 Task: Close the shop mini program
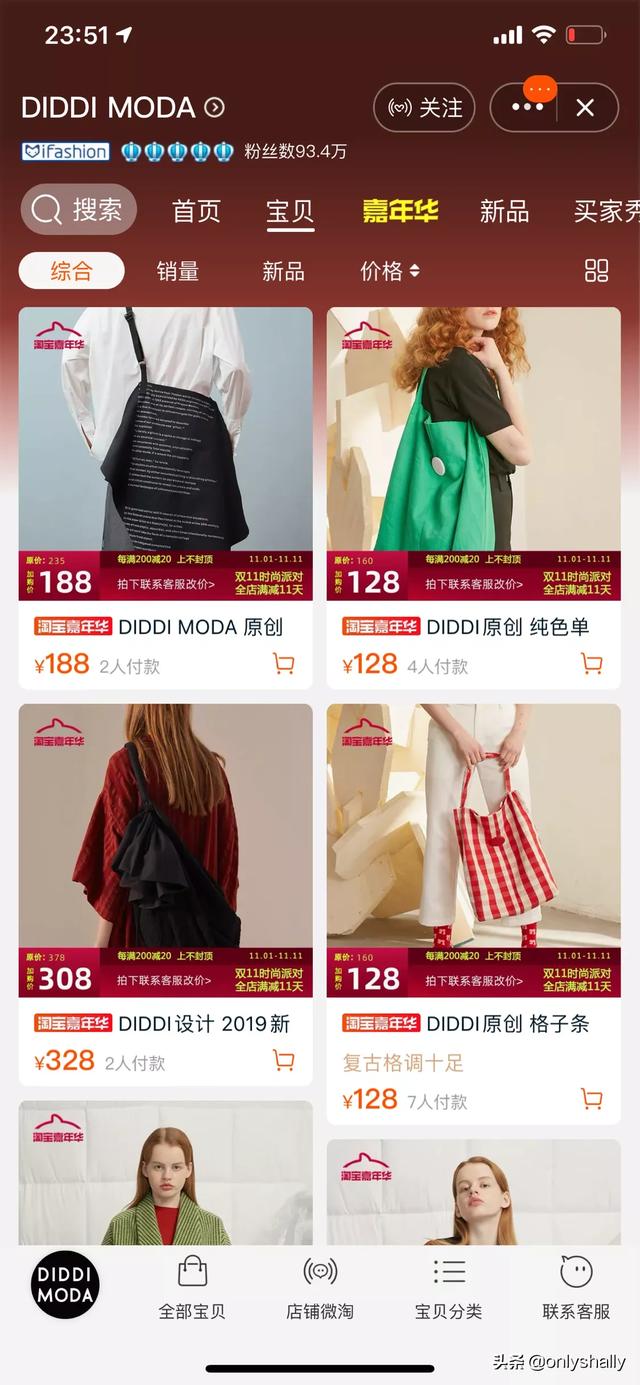585,108
